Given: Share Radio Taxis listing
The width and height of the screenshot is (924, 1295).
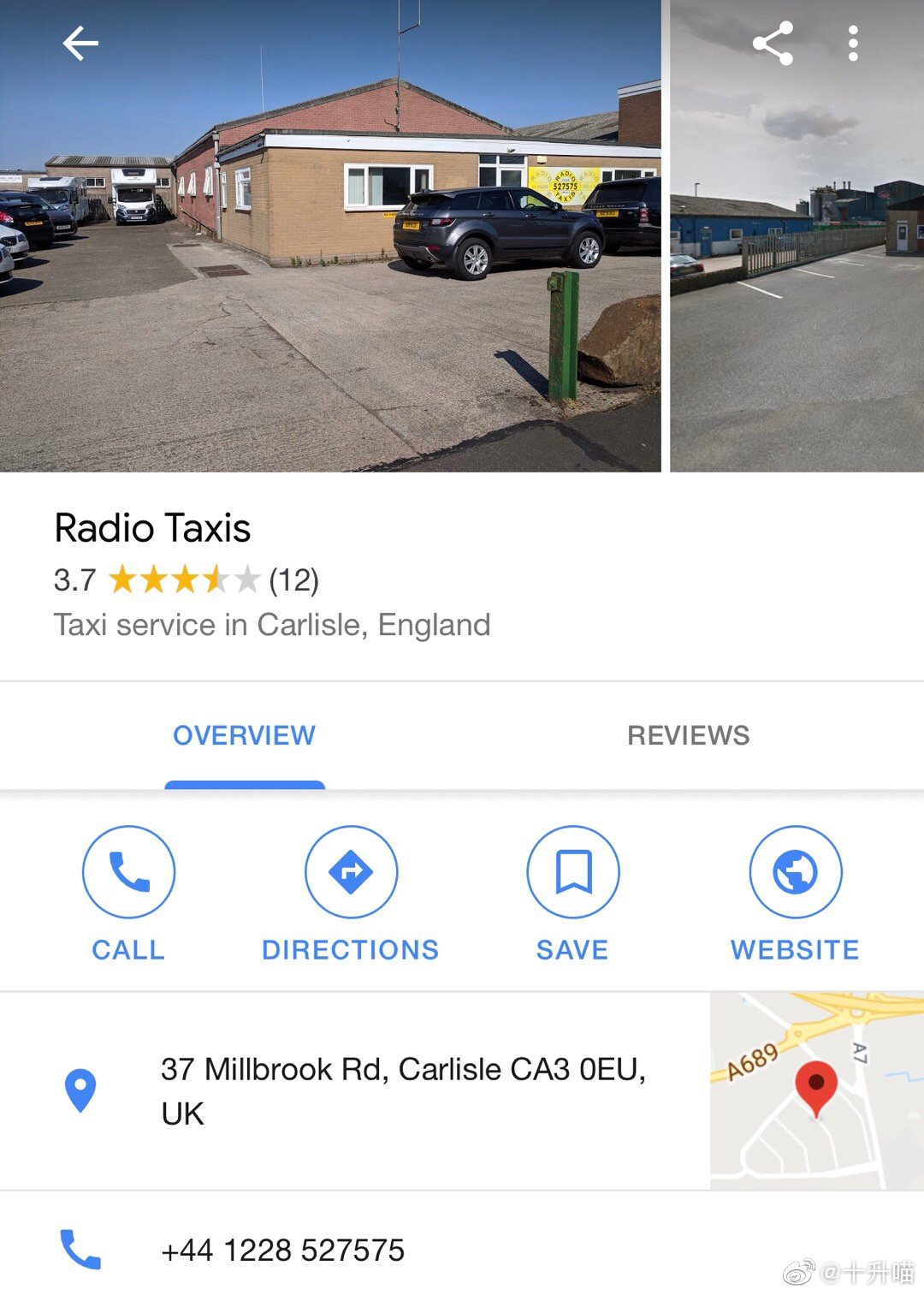Looking at the screenshot, I should click(x=773, y=44).
